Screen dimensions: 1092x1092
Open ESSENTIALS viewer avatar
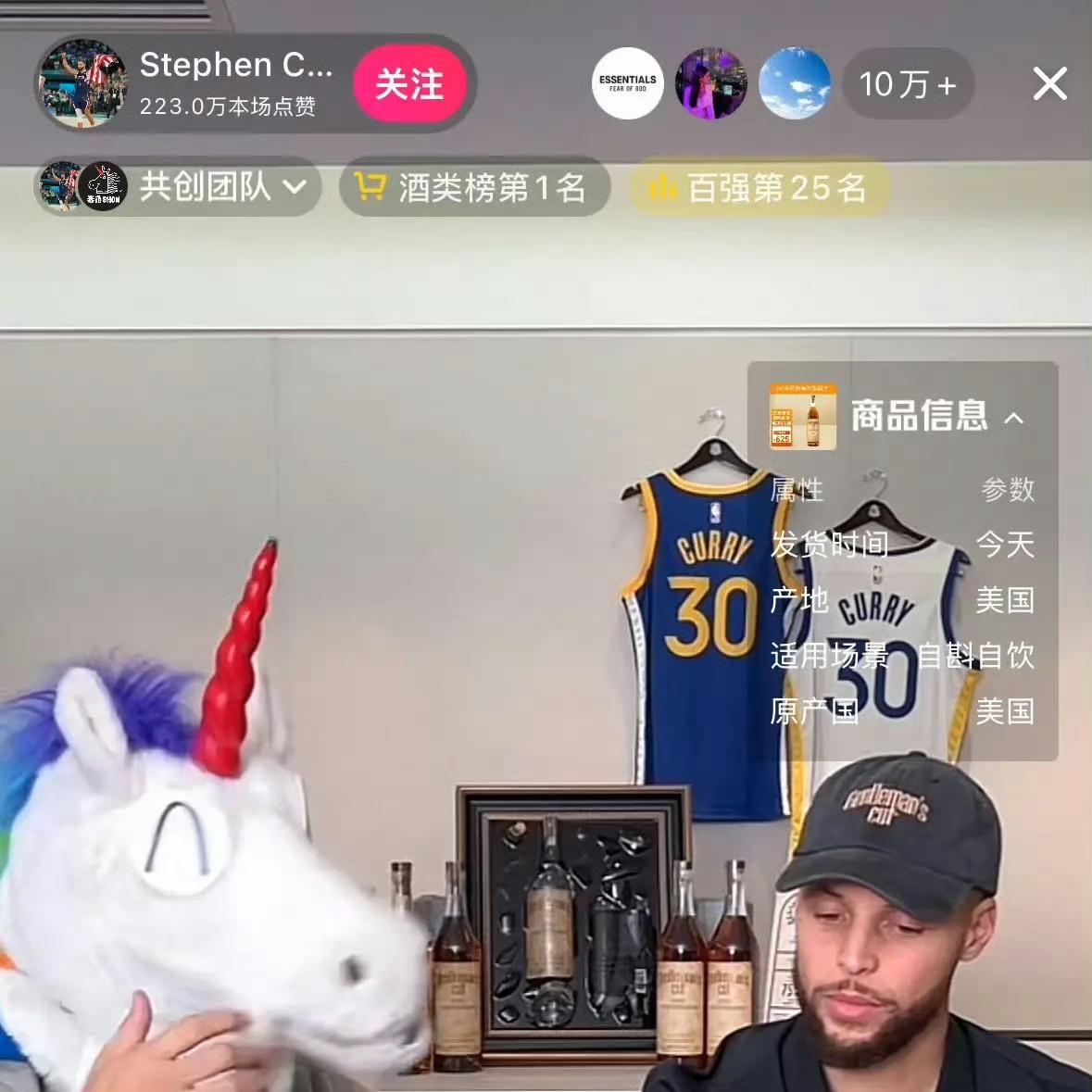pyautogui.click(x=627, y=83)
